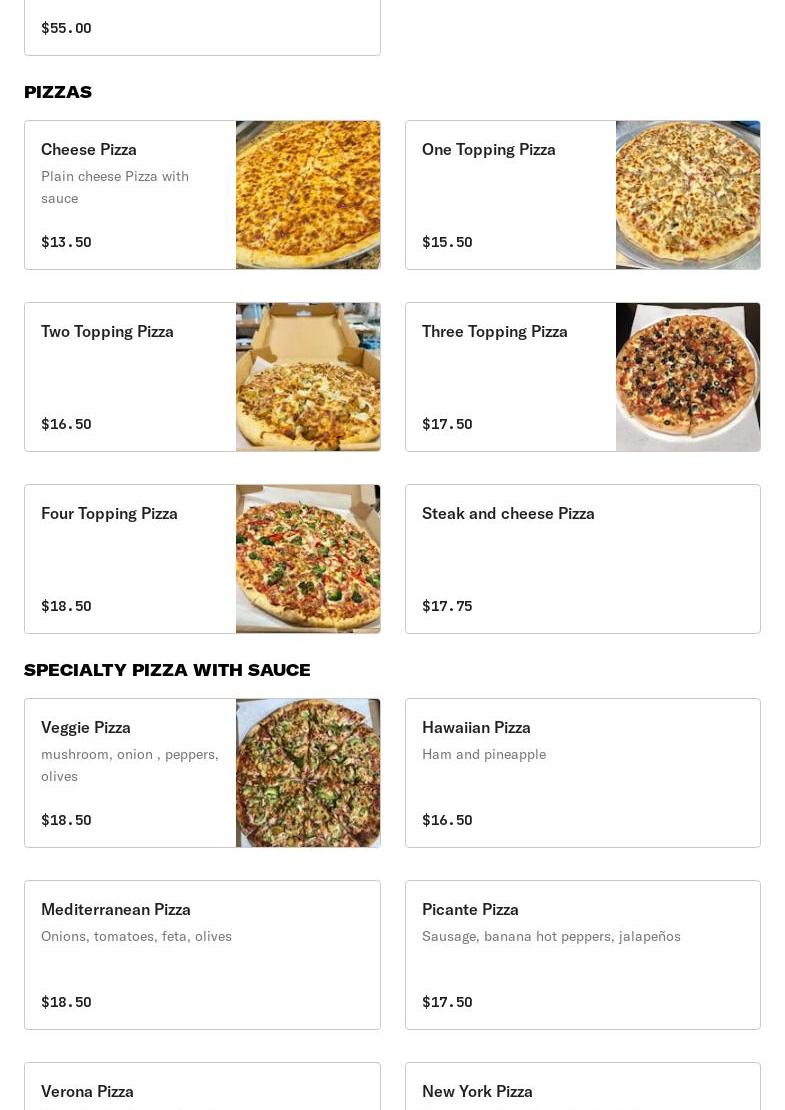Open Steak and cheese Pizza
The width and height of the screenshot is (785, 1110).
pyautogui.click(x=582, y=559)
